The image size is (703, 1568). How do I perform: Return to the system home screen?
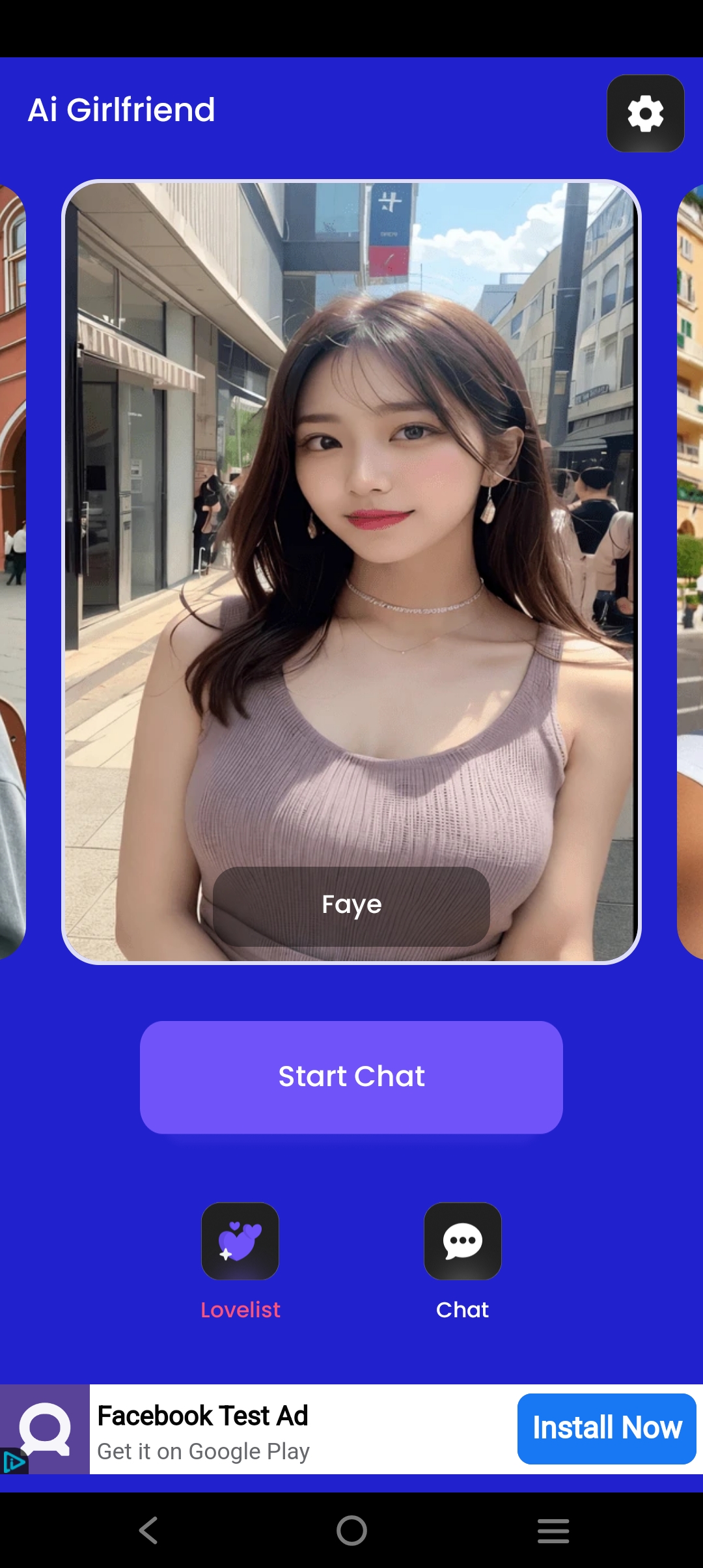tap(351, 1530)
